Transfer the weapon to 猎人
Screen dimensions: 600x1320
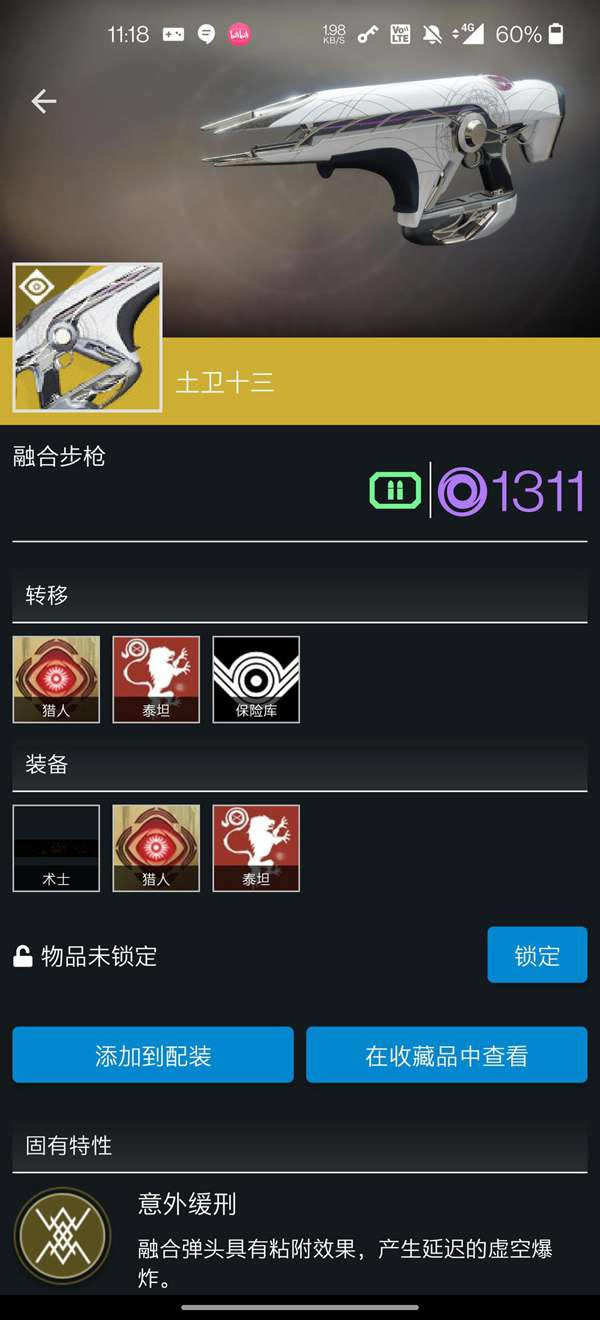[56, 679]
